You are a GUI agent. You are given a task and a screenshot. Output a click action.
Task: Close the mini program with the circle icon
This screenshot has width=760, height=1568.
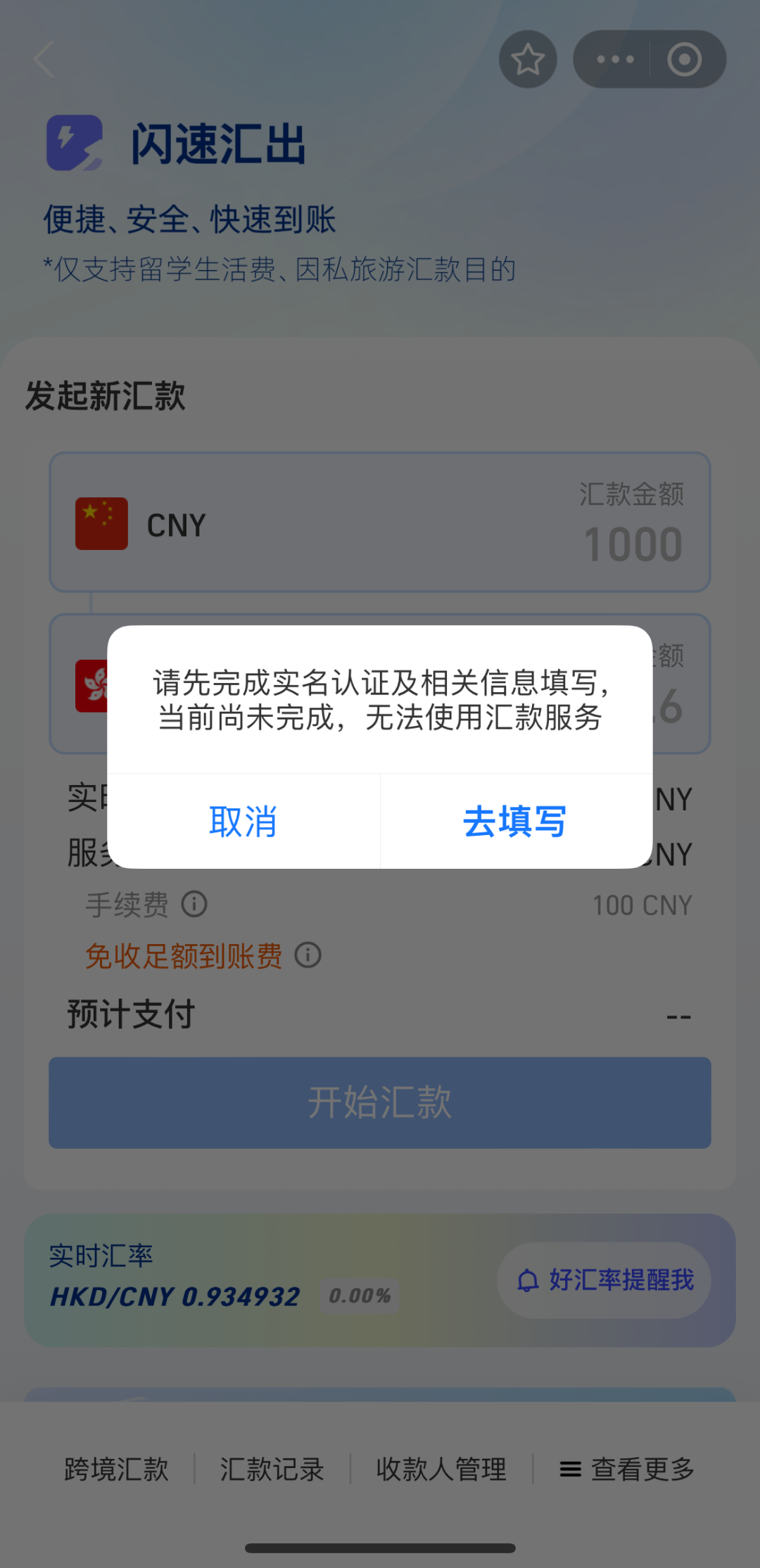685,59
